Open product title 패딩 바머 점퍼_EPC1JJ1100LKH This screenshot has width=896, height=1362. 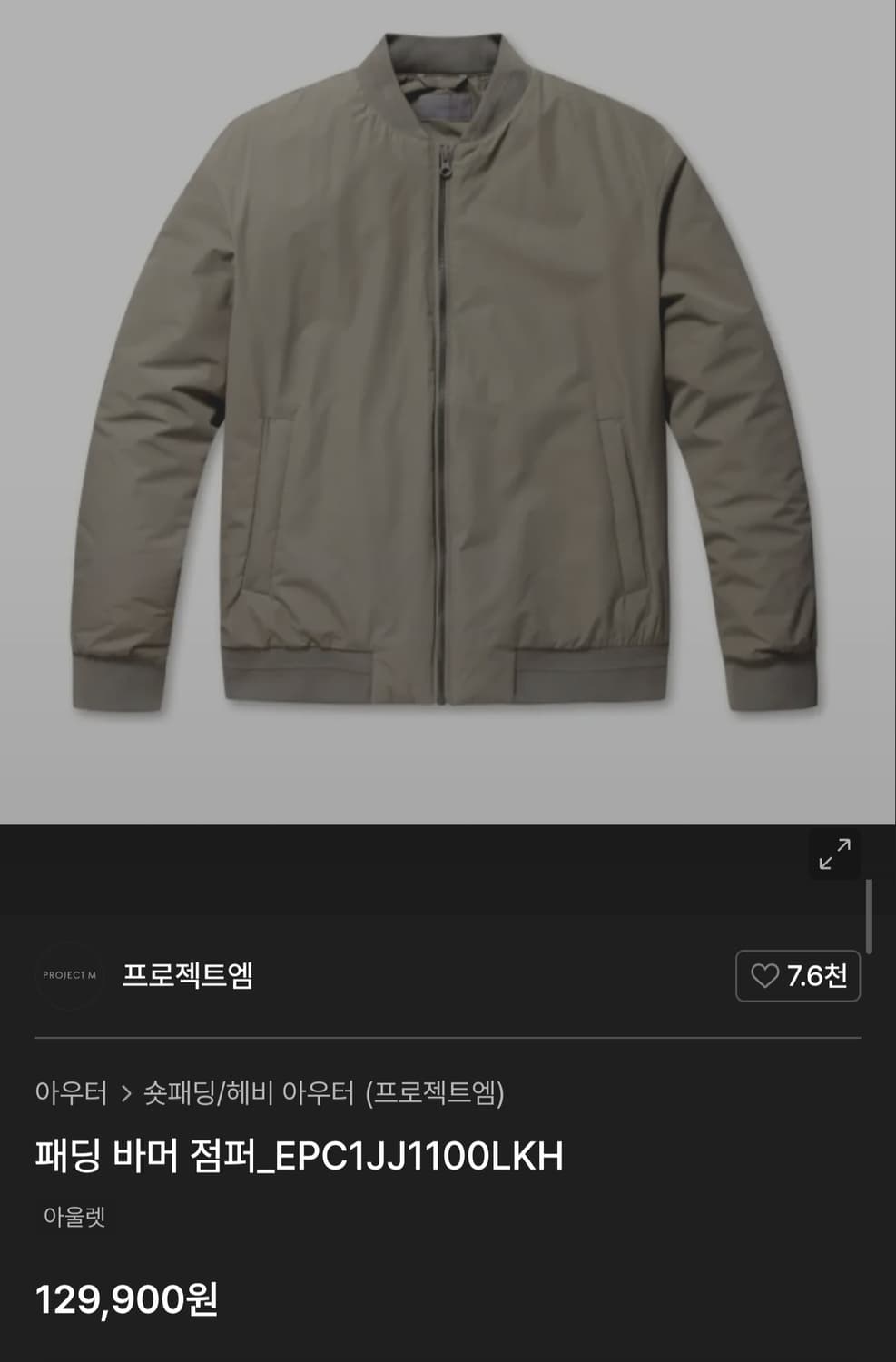pyautogui.click(x=300, y=1154)
